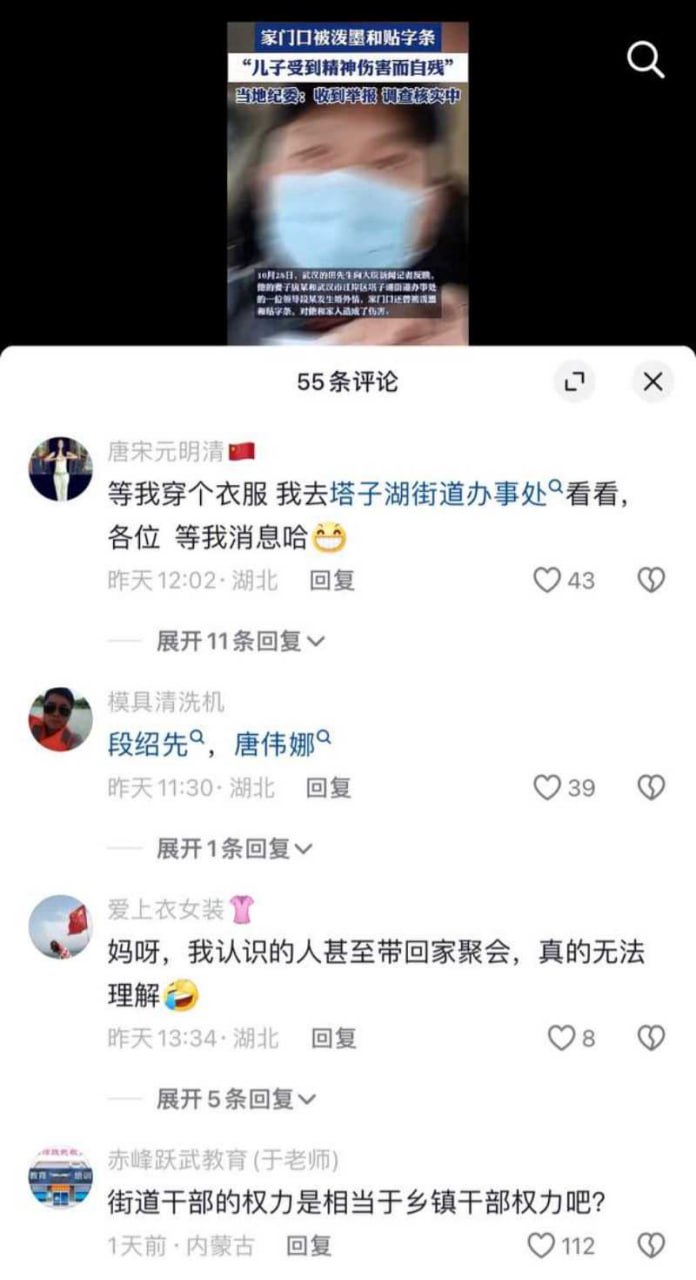Reply to 赤峰跃武教育's comment
696x1280 pixels.
tap(309, 1246)
